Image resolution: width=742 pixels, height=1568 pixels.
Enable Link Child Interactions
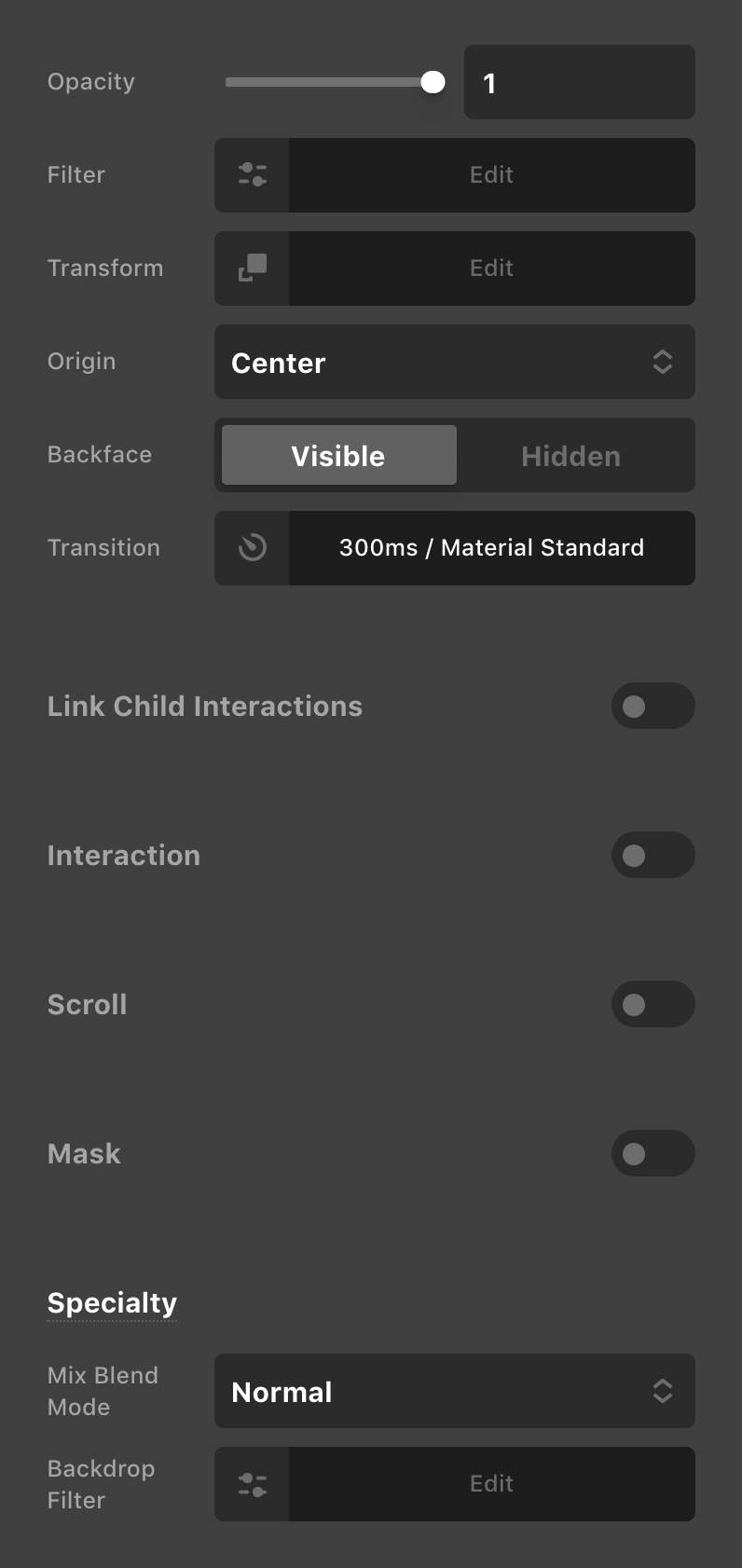tap(653, 706)
